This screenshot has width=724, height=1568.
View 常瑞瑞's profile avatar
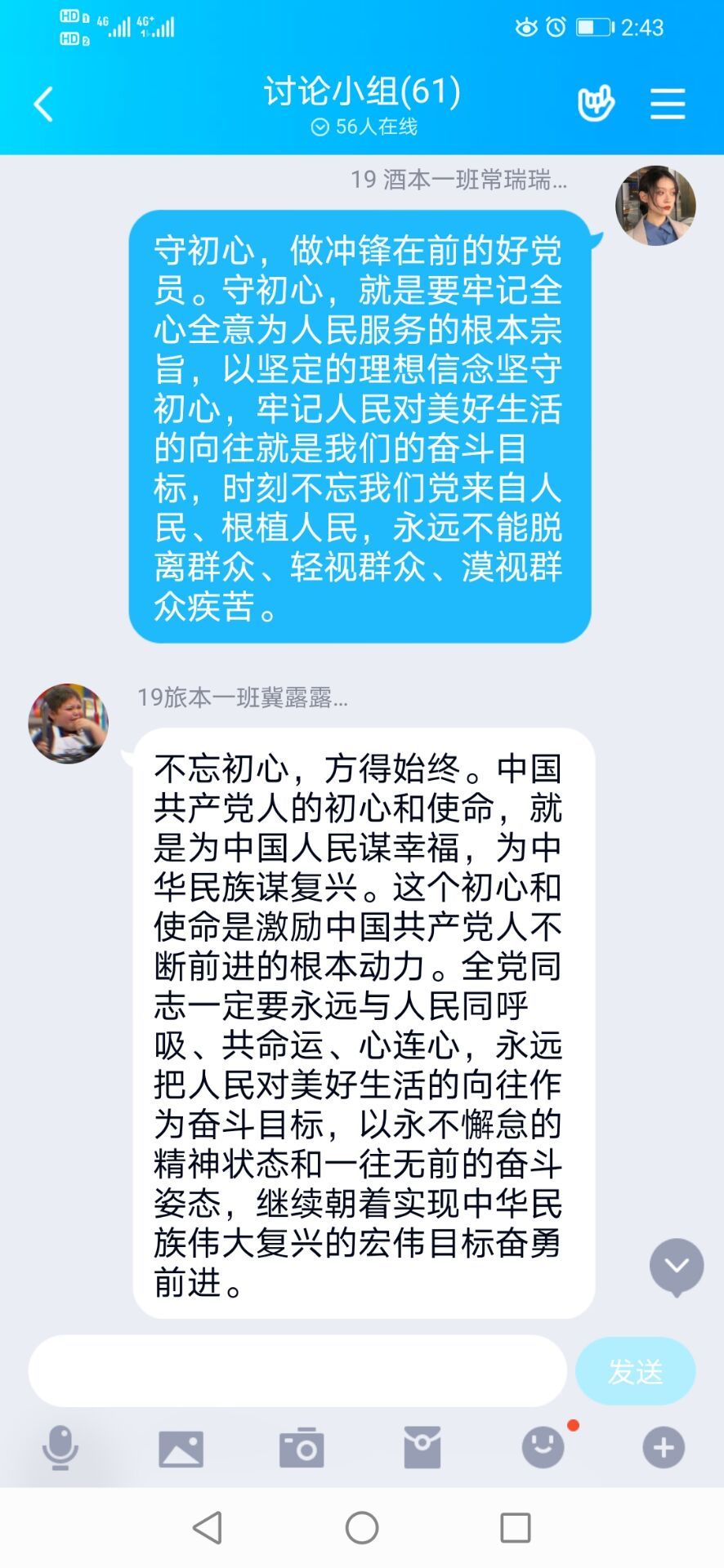655,206
